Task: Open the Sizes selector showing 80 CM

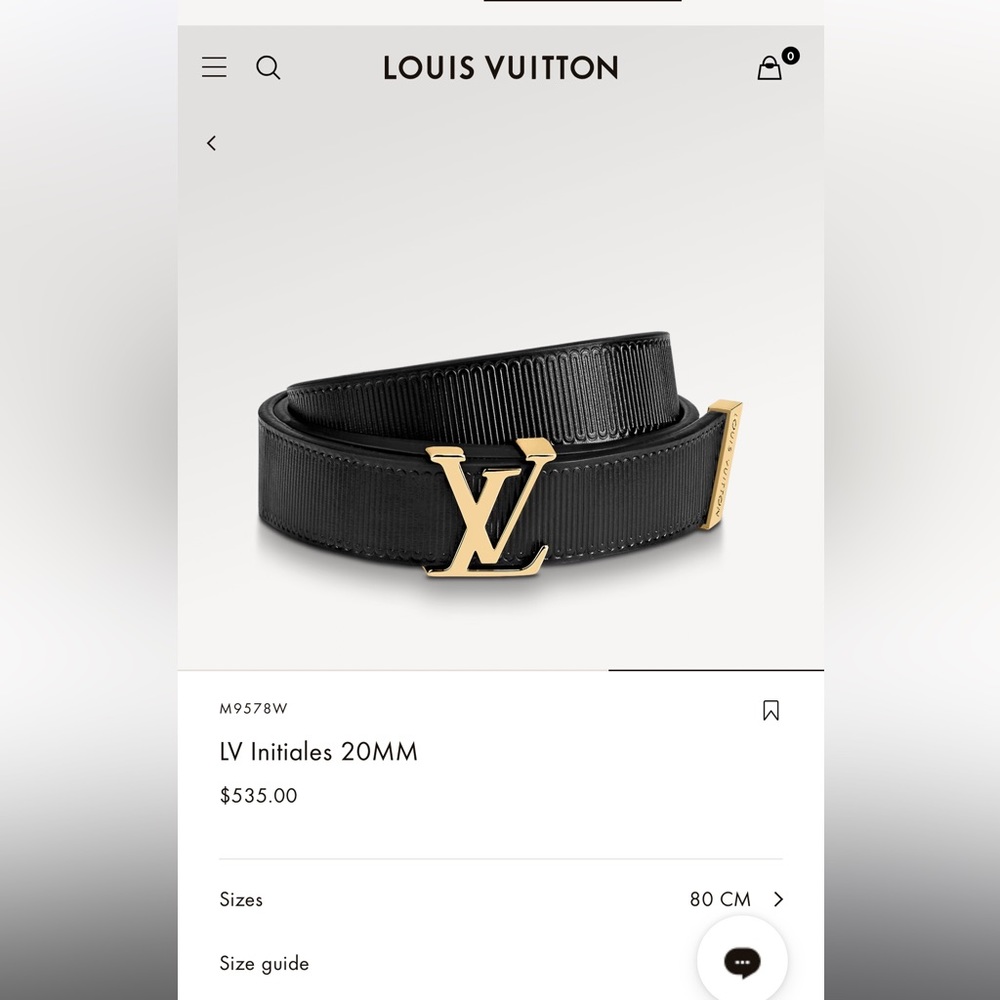Action: tap(501, 899)
